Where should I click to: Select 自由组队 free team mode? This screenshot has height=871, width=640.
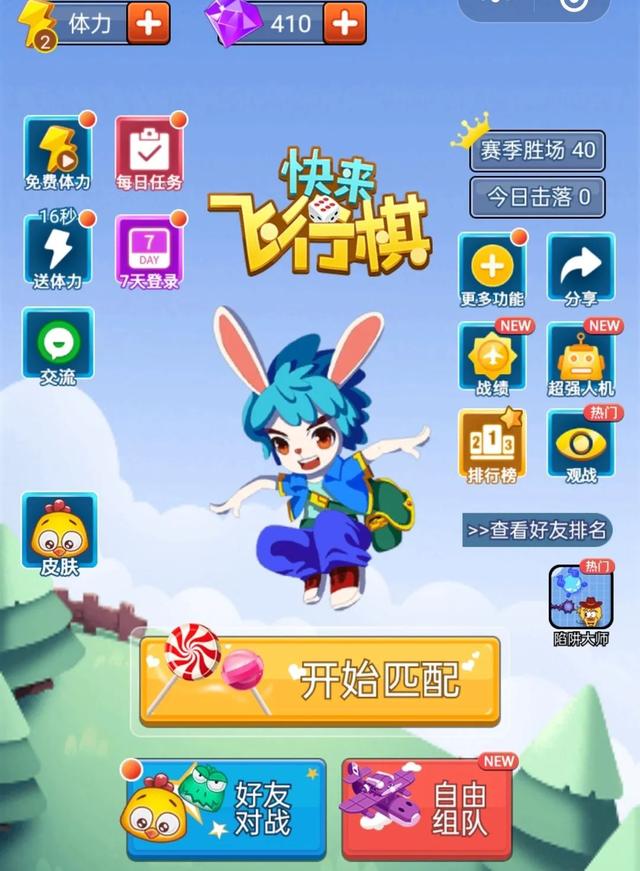click(x=427, y=809)
